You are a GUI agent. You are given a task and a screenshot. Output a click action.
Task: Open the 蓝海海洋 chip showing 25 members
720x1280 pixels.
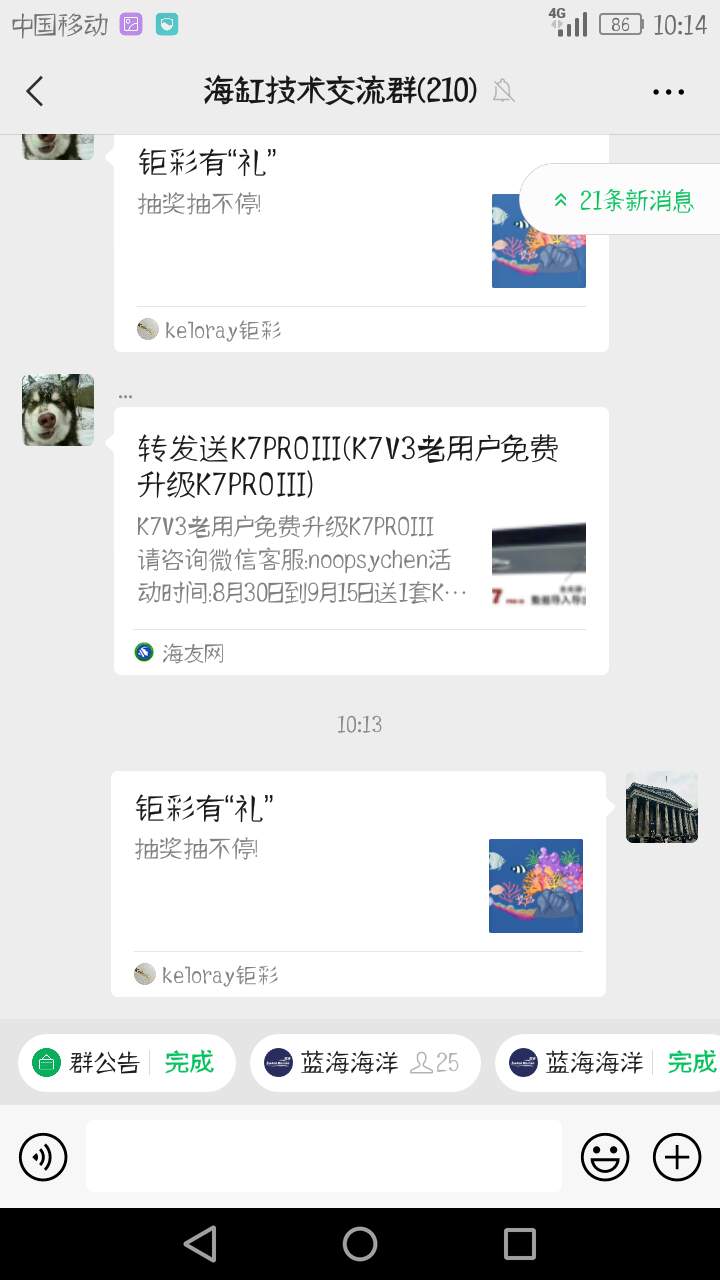tap(364, 1062)
